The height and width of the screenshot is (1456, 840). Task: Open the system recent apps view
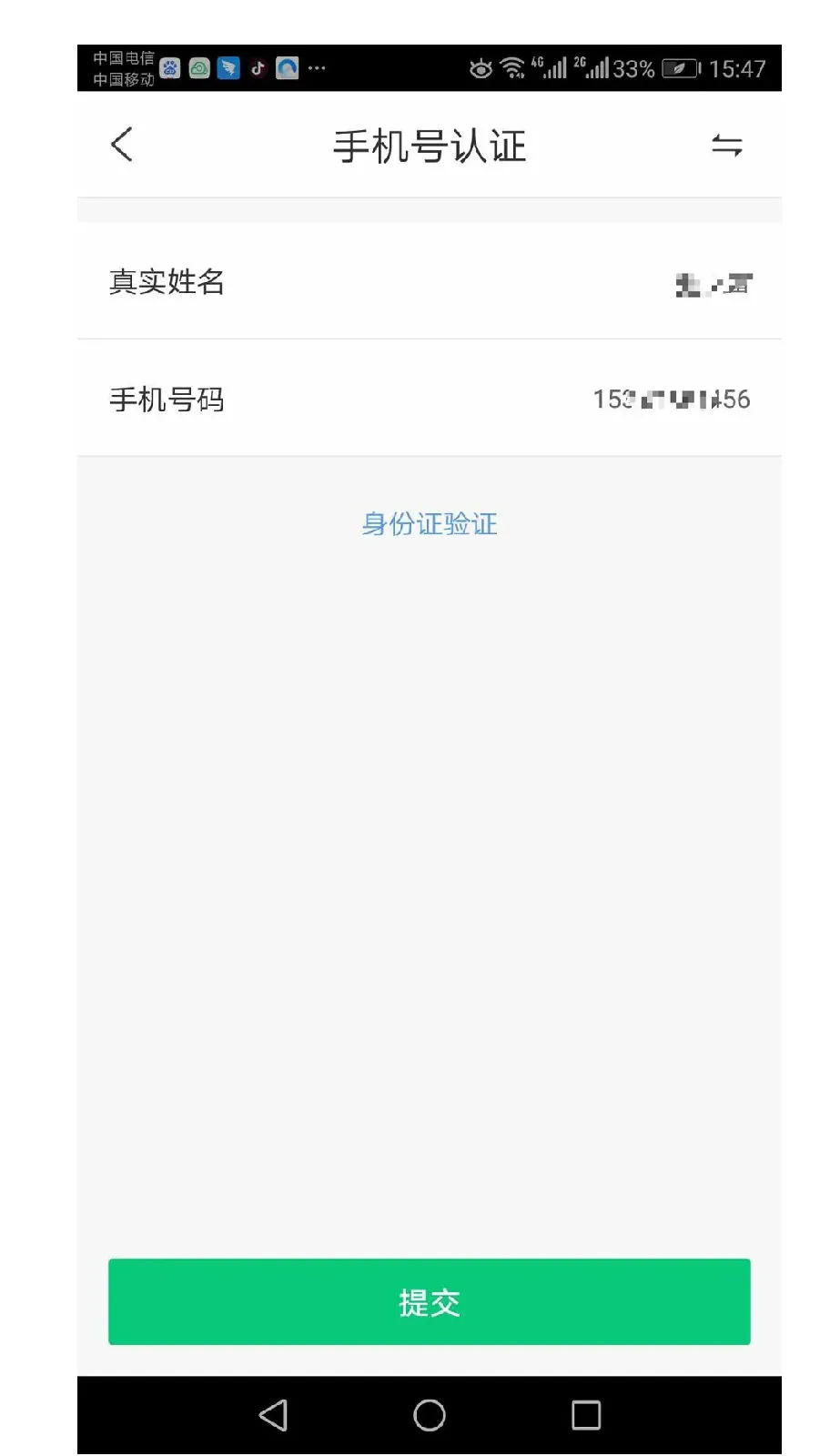coord(585,1415)
